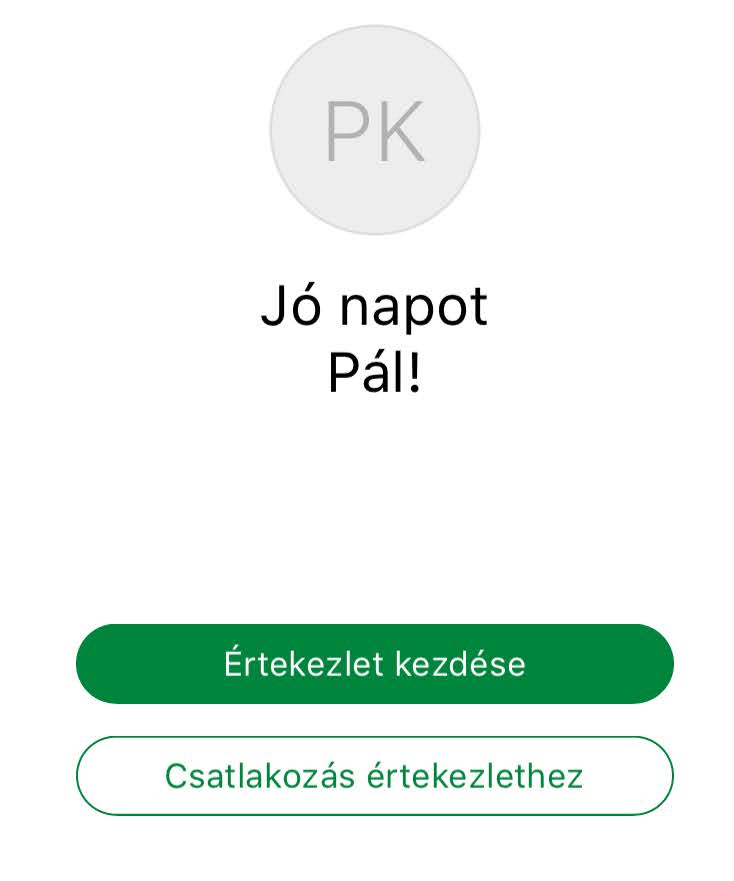Tap Csatlakozás értekezlethez to join a meeting
Screen dimensions: 734x881
[x=375, y=776]
